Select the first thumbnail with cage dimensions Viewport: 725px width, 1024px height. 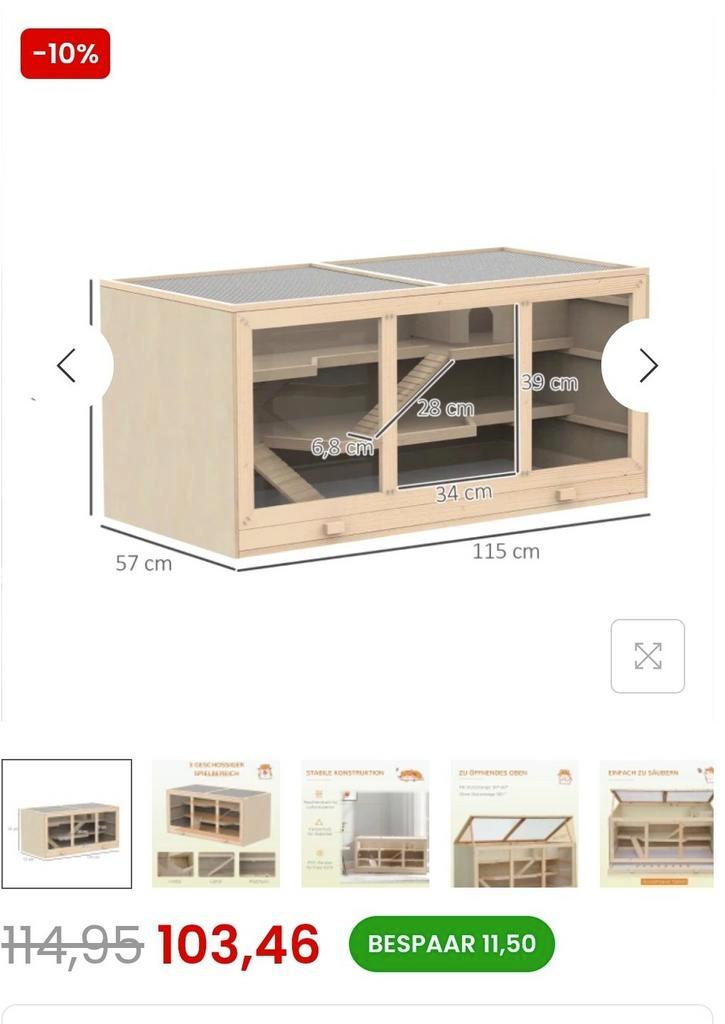[x=67, y=824]
